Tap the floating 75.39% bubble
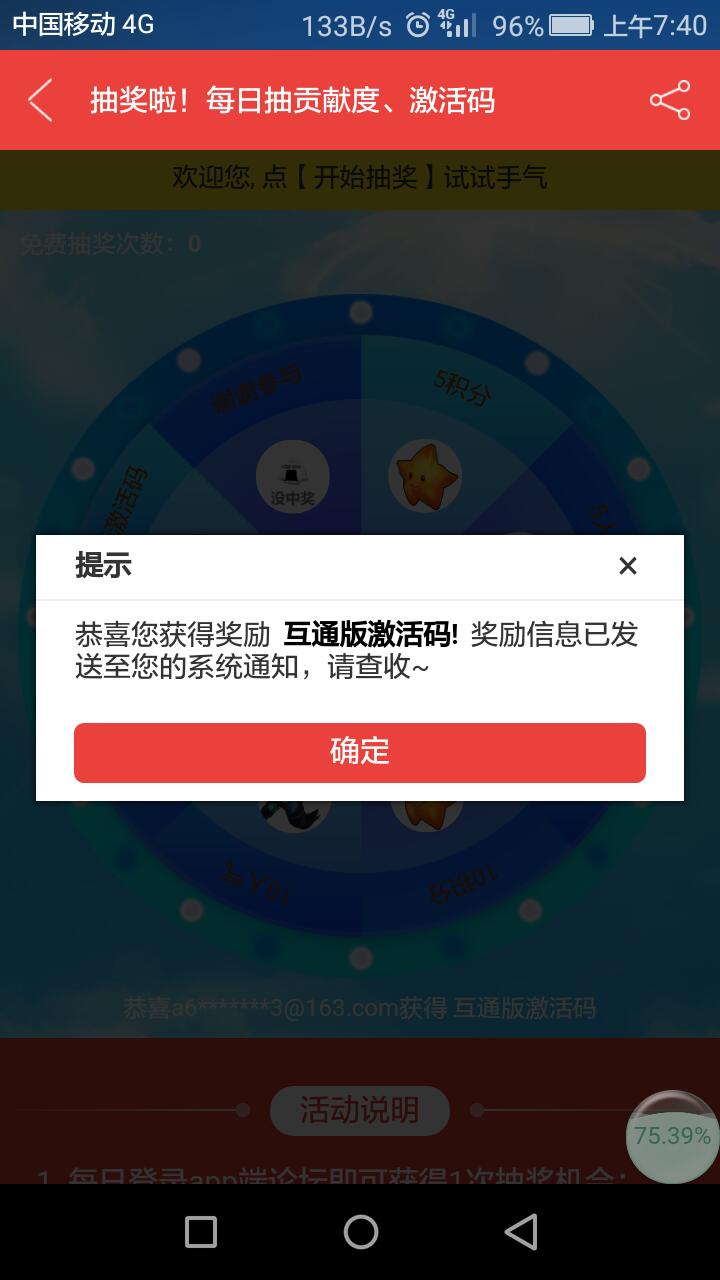Image resolution: width=720 pixels, height=1280 pixels. tap(672, 1136)
